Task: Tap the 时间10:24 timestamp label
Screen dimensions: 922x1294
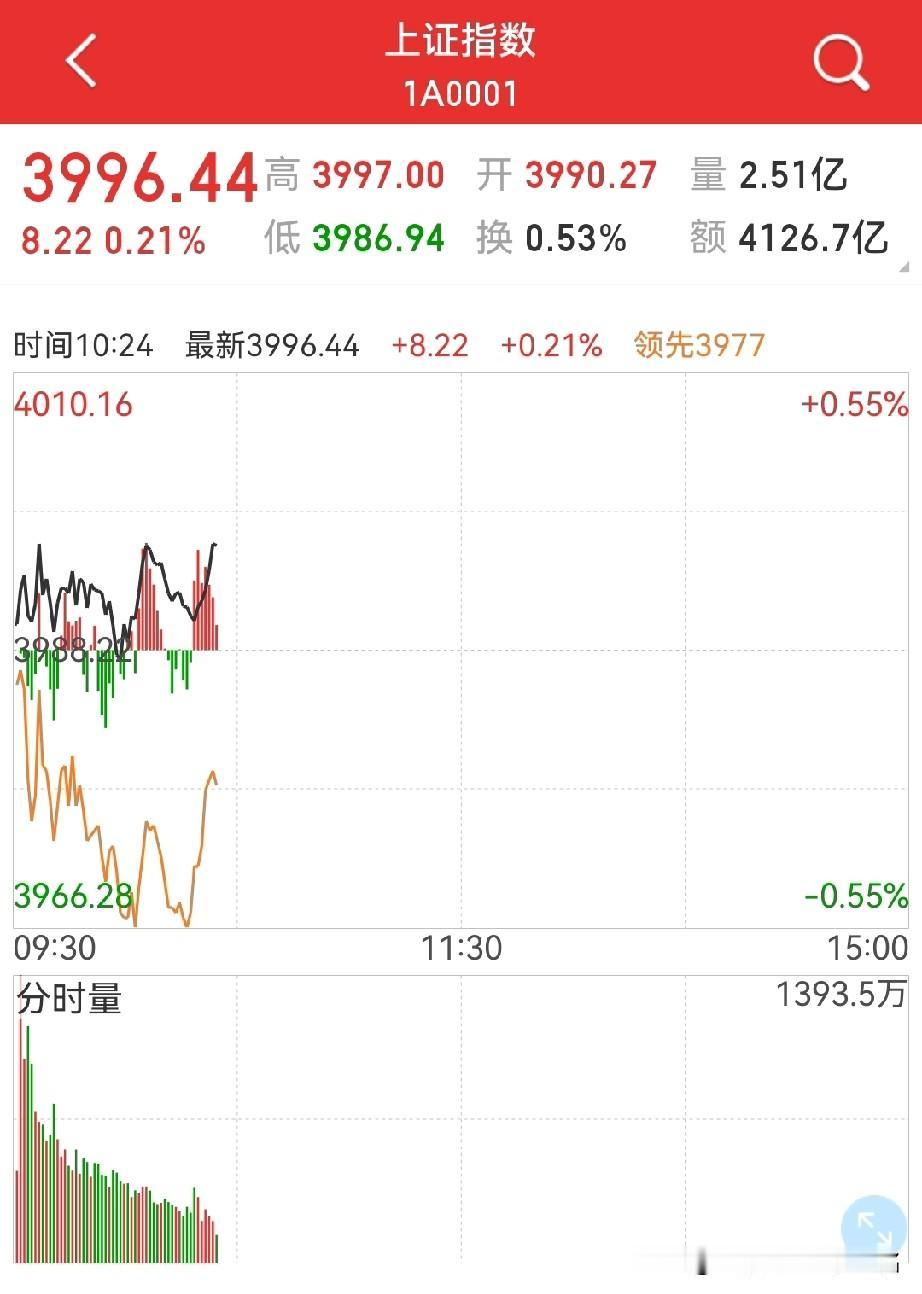Action: click(83, 344)
